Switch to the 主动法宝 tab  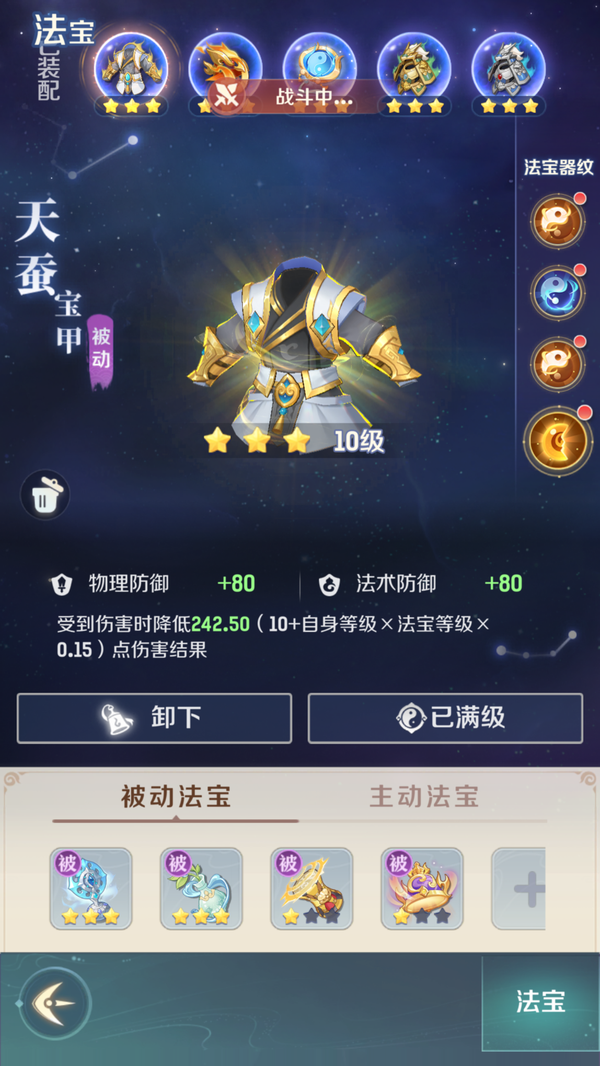(x=424, y=797)
